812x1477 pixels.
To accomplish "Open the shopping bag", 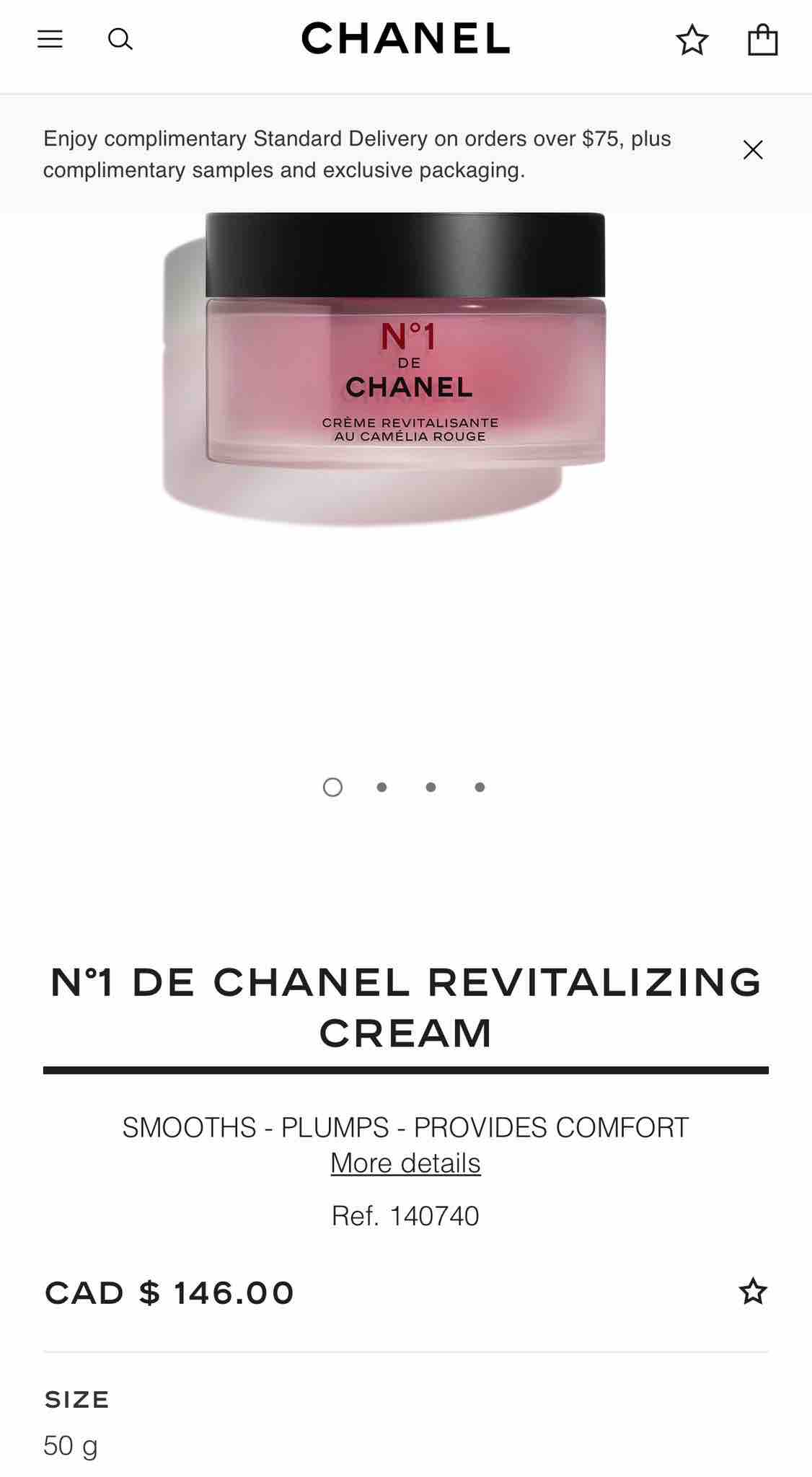I will (x=762, y=40).
